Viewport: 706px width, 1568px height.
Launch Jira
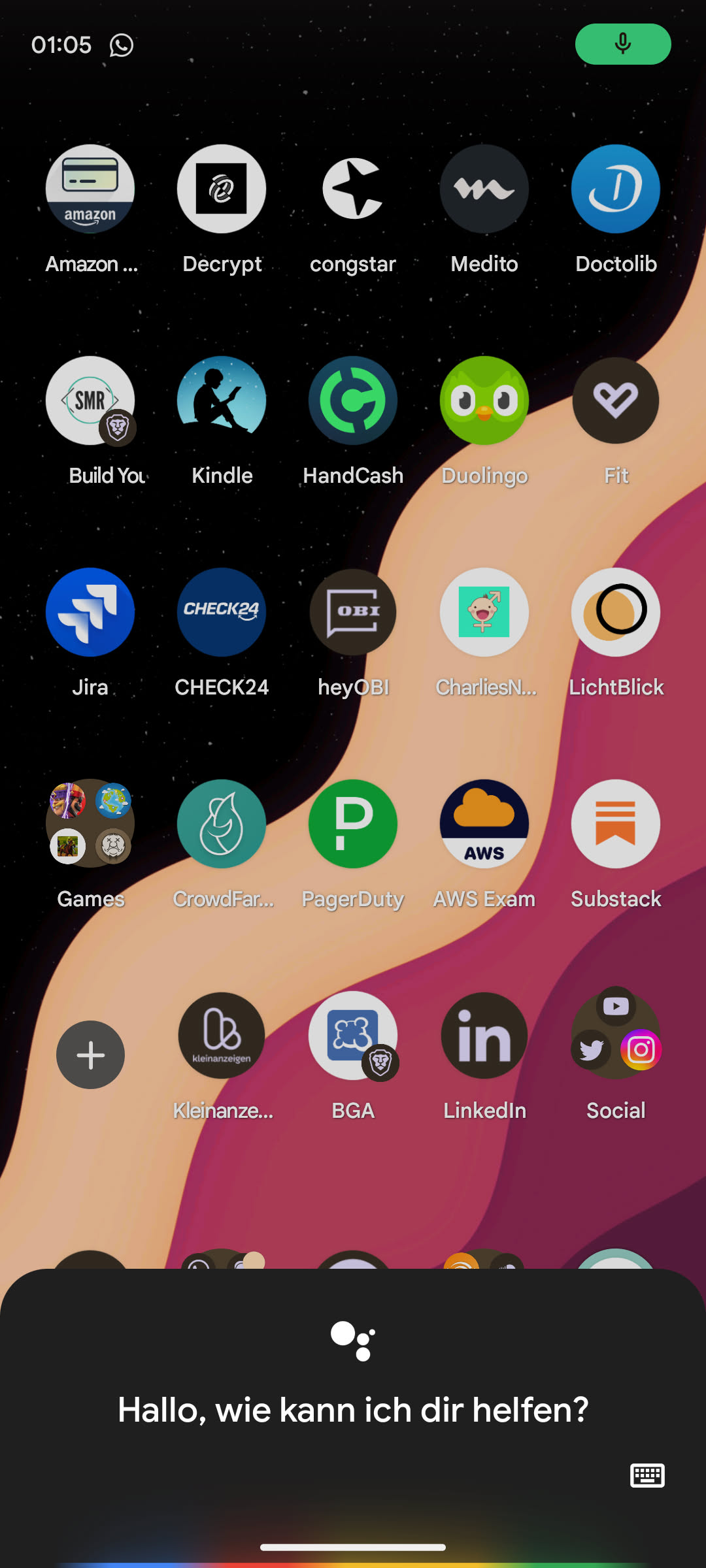pyautogui.click(x=90, y=612)
